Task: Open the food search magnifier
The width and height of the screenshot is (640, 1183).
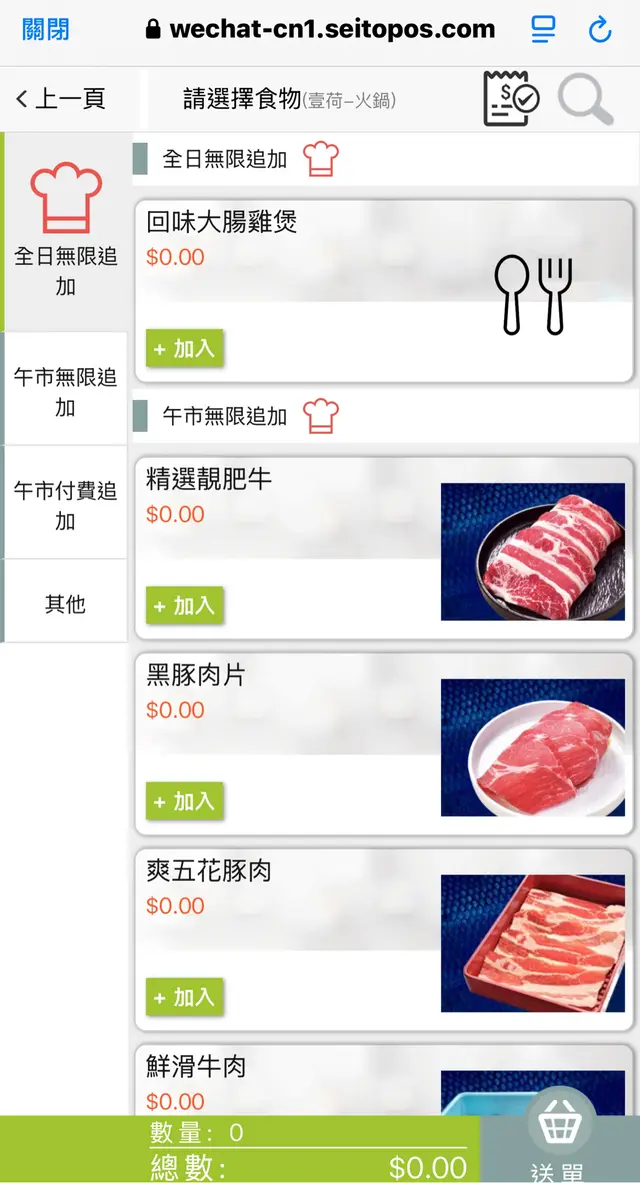Action: click(585, 98)
